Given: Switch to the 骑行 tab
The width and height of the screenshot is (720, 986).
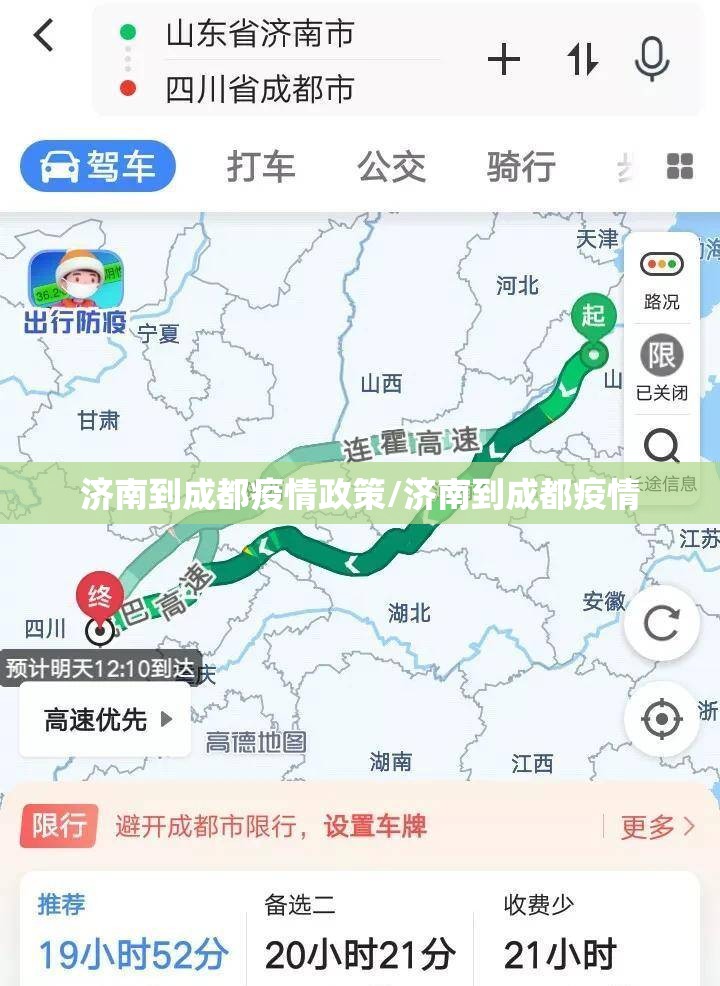Looking at the screenshot, I should [521, 167].
